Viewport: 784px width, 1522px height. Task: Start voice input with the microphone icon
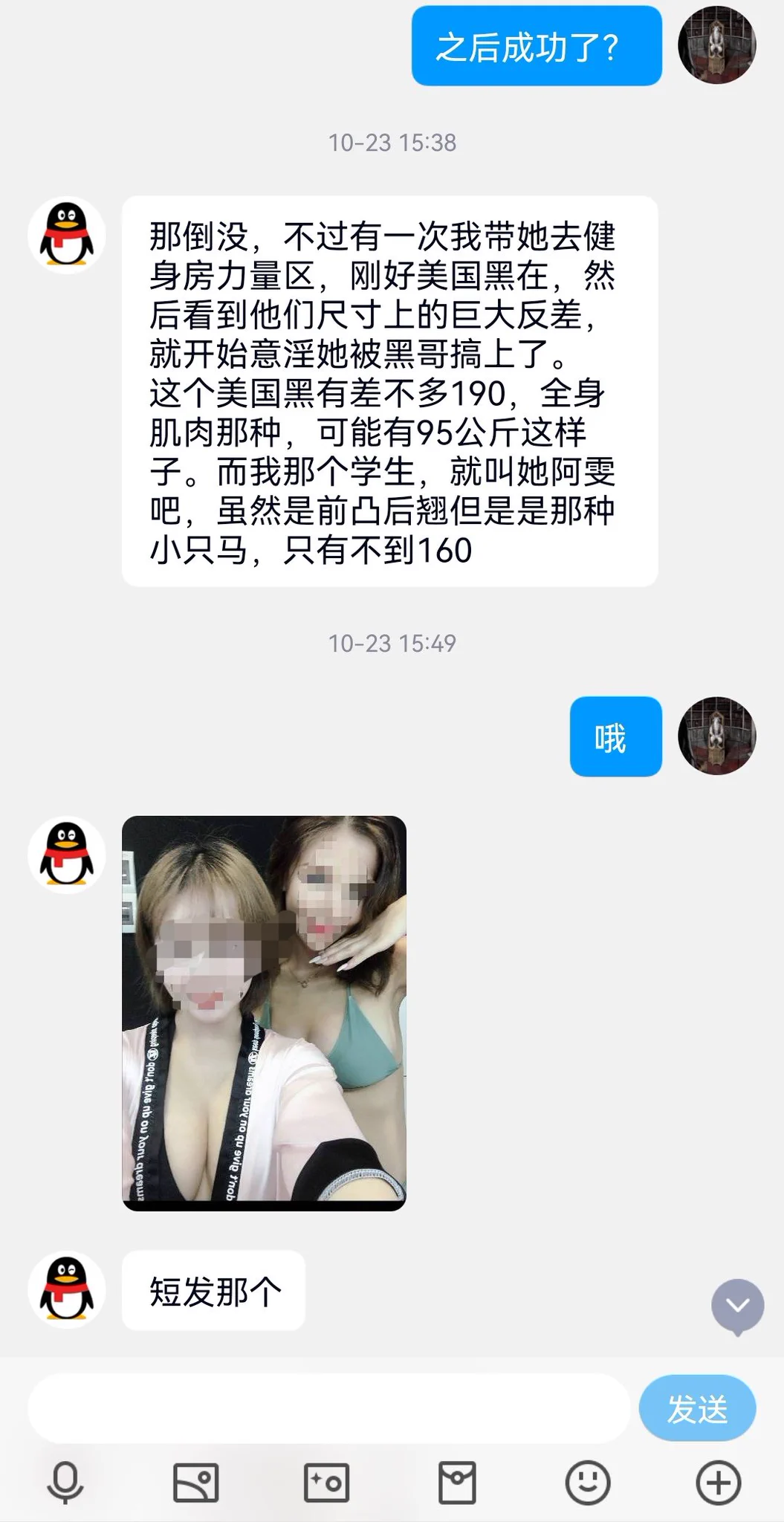point(65,1483)
